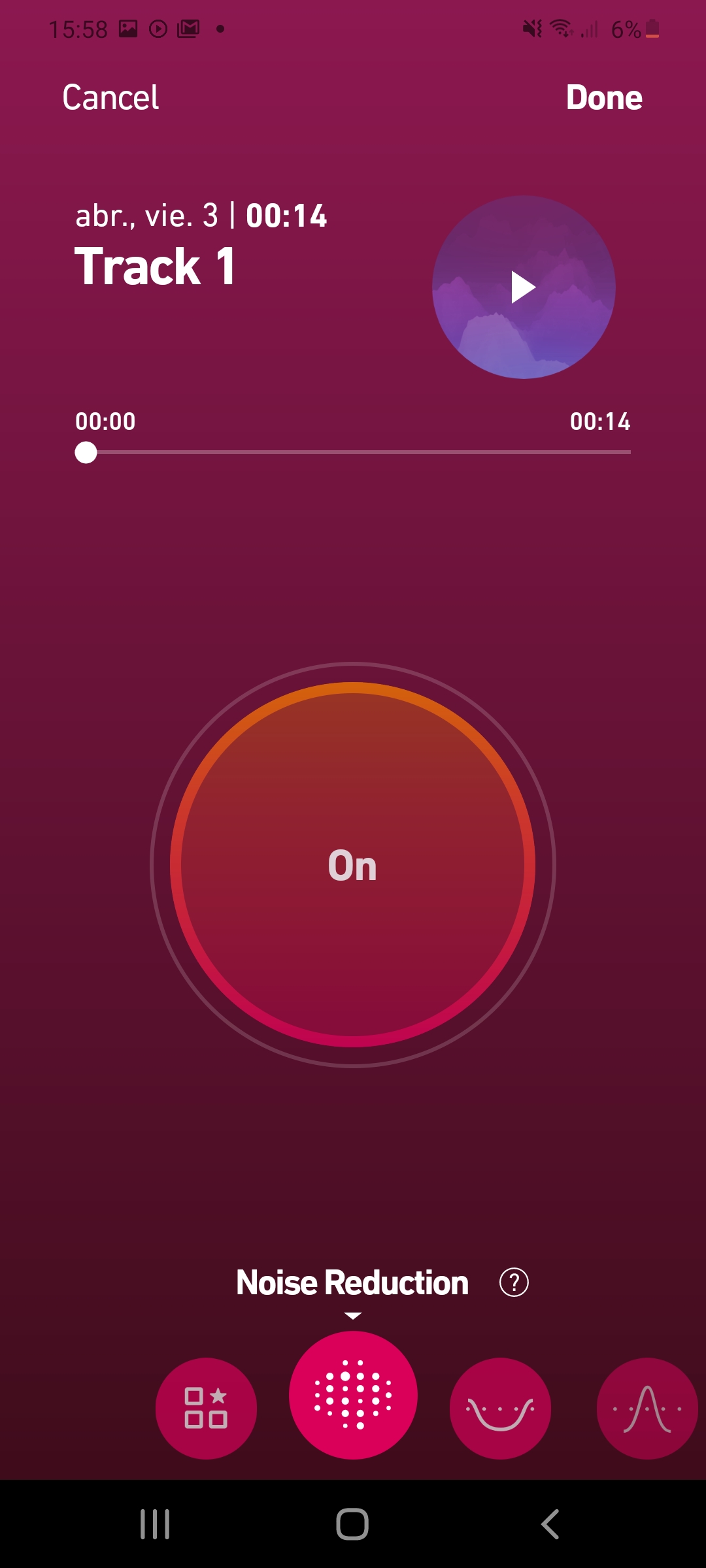Switch to the peak-shaped curve effect

pyautogui.click(x=647, y=1408)
